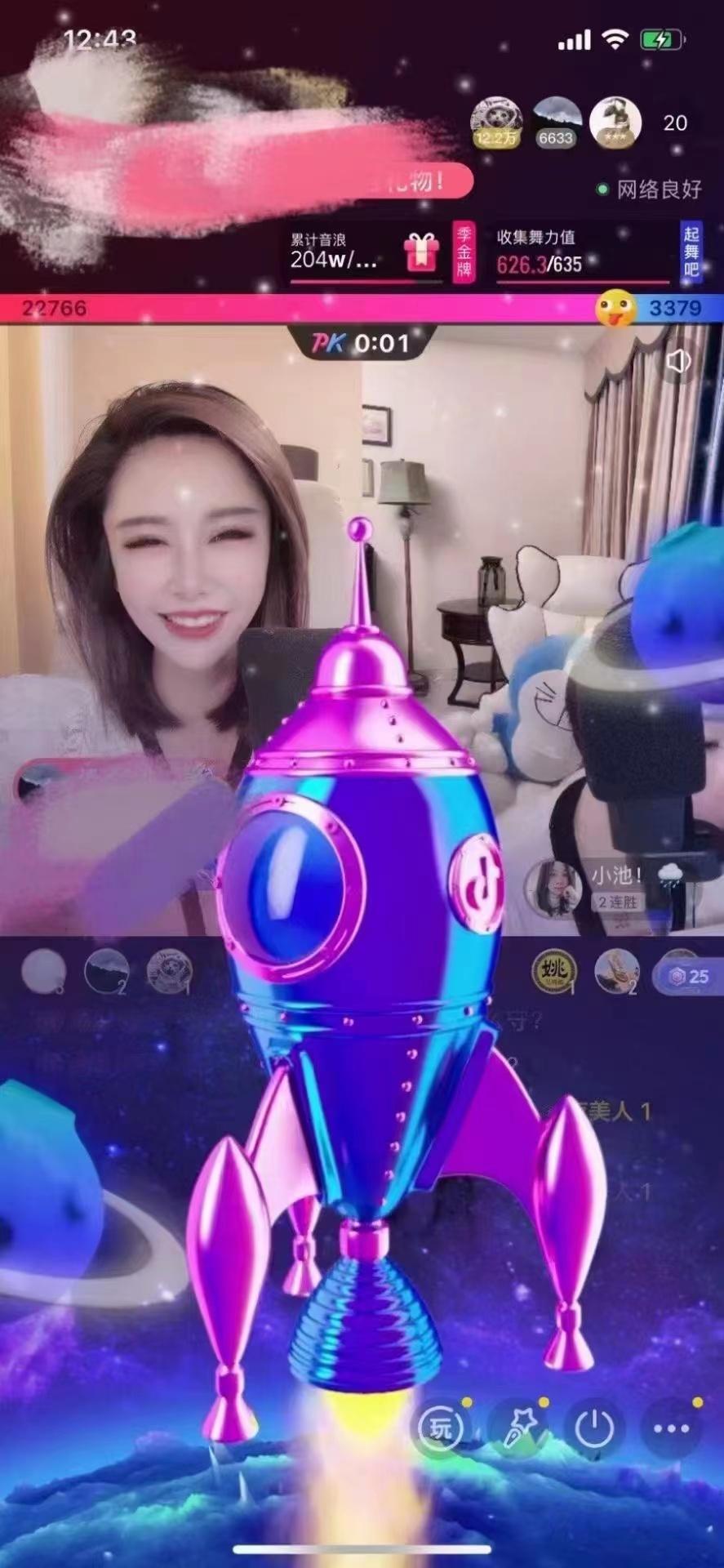724x1568 pixels.
Task: Open the 姚 gold badge contributor avatar
Action: (x=554, y=972)
